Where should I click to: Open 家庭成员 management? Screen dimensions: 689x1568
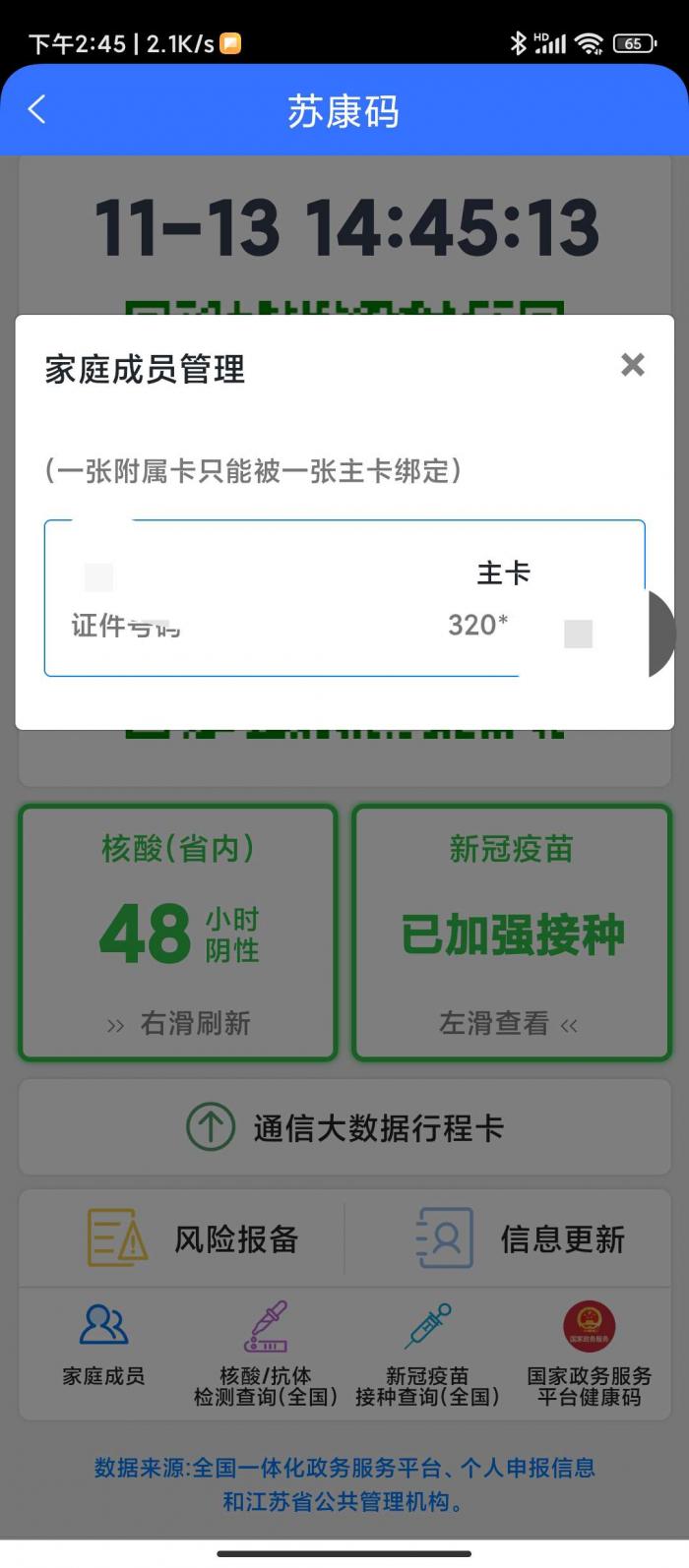point(103,1344)
